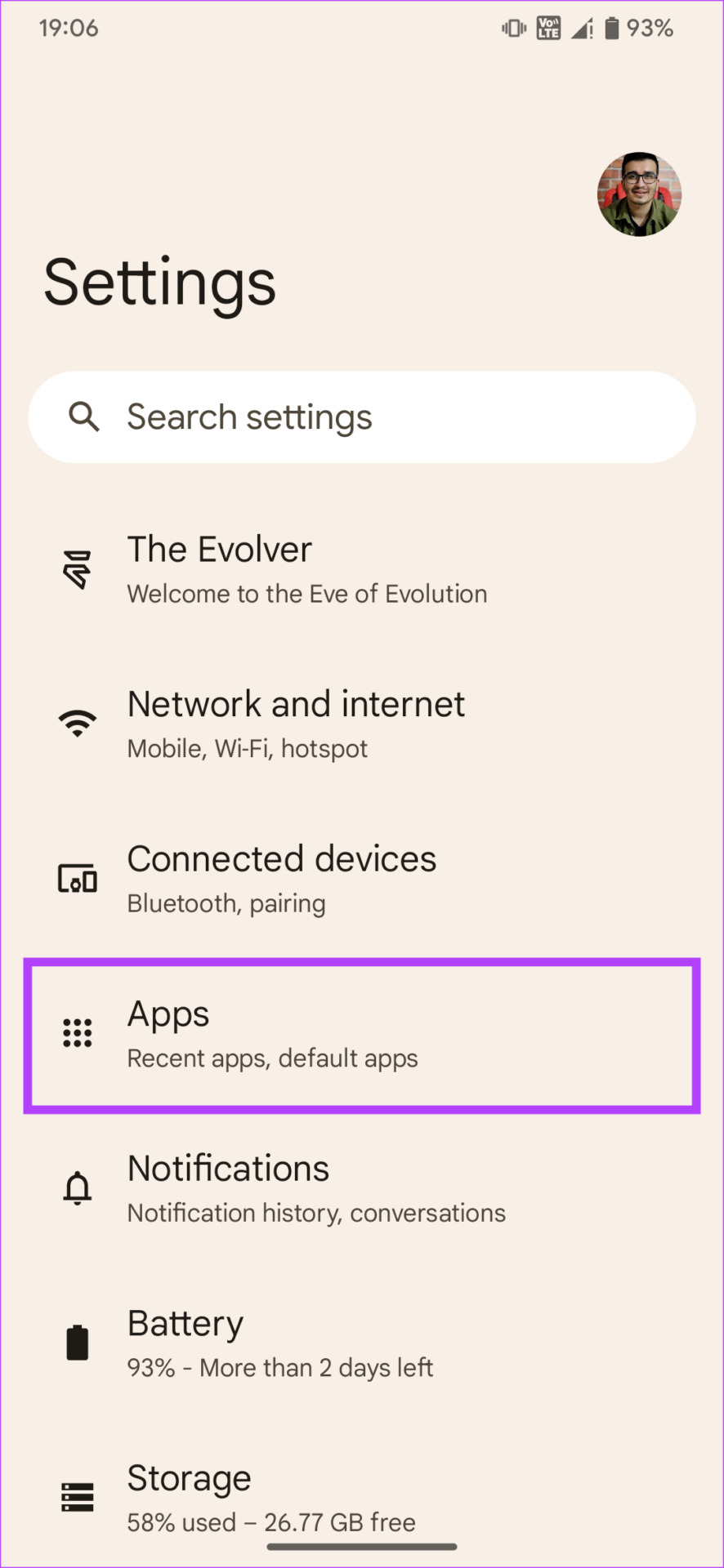
Task: Tap the Search settings field
Action: 362,417
